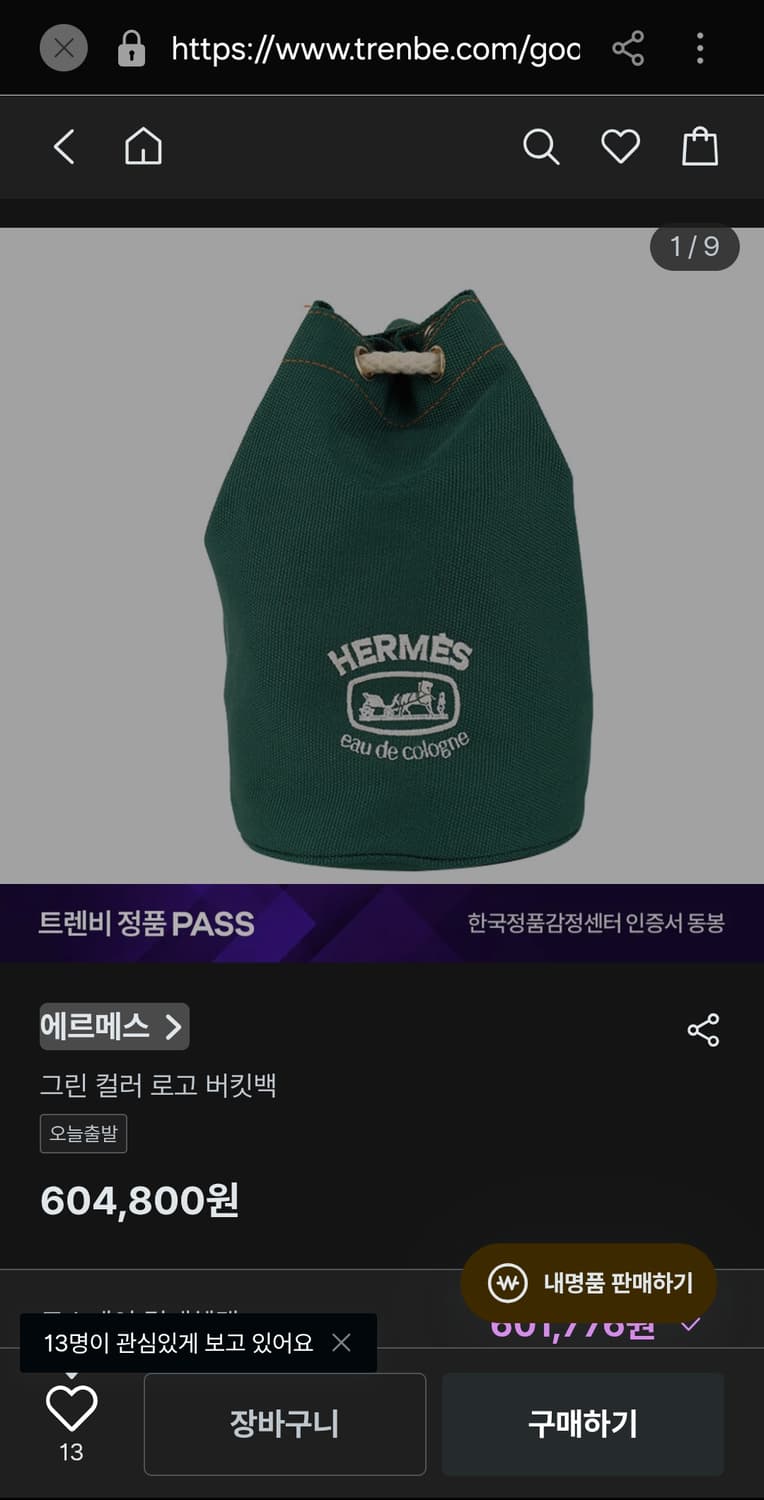Image resolution: width=764 pixels, height=1500 pixels.
Task: Share the page via address bar share icon
Action: pos(629,48)
